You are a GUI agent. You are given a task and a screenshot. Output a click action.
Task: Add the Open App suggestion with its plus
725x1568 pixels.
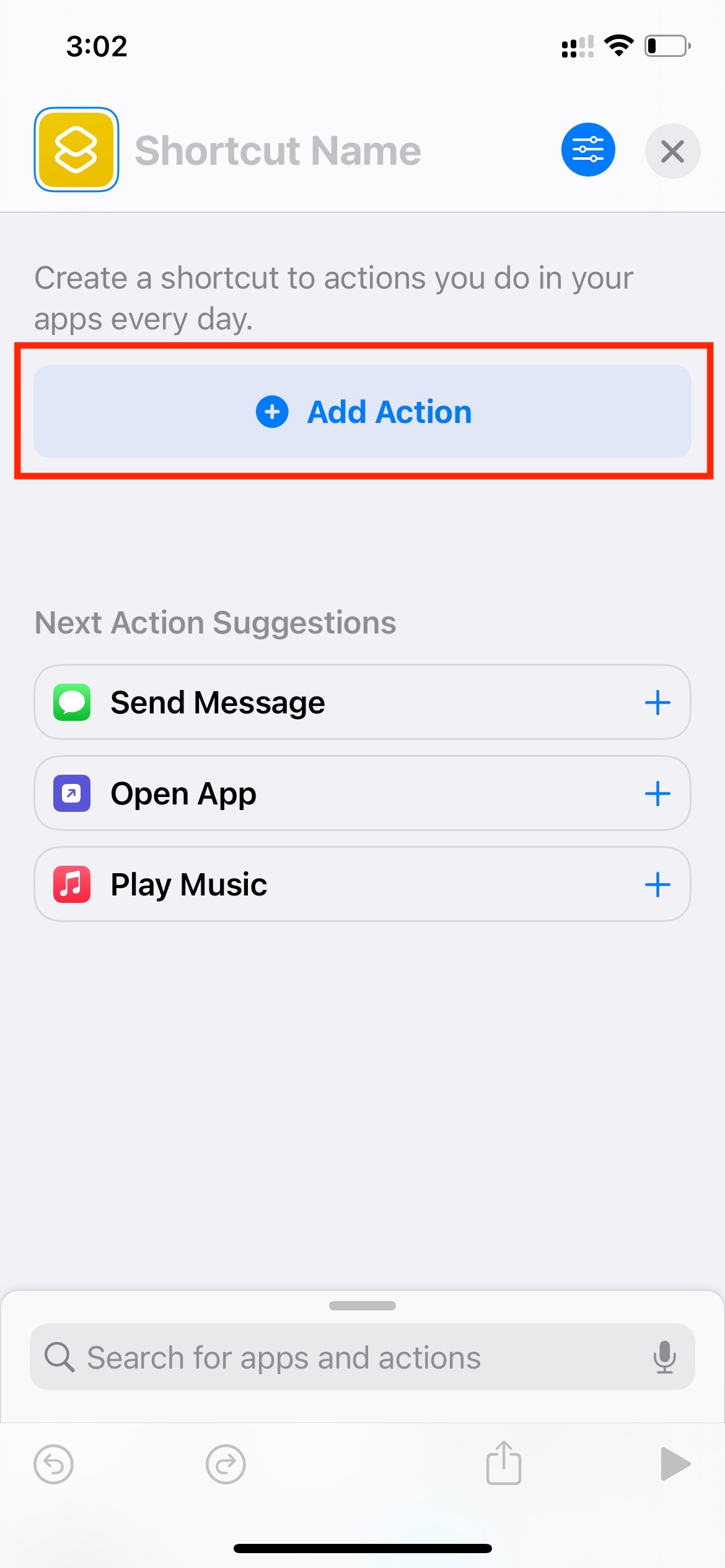tap(658, 793)
